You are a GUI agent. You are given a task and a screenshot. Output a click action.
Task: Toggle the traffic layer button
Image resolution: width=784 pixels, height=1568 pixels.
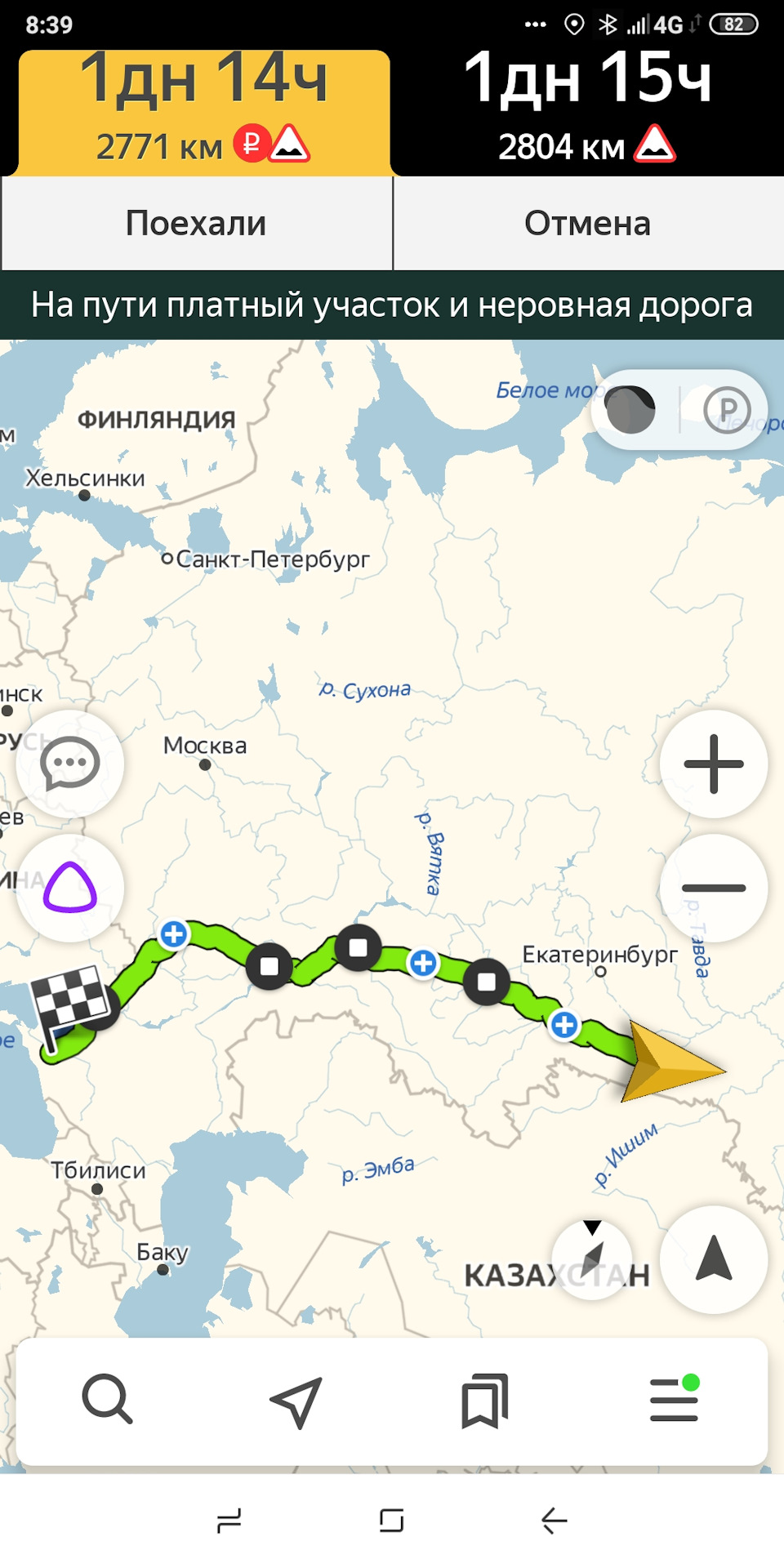click(x=630, y=409)
